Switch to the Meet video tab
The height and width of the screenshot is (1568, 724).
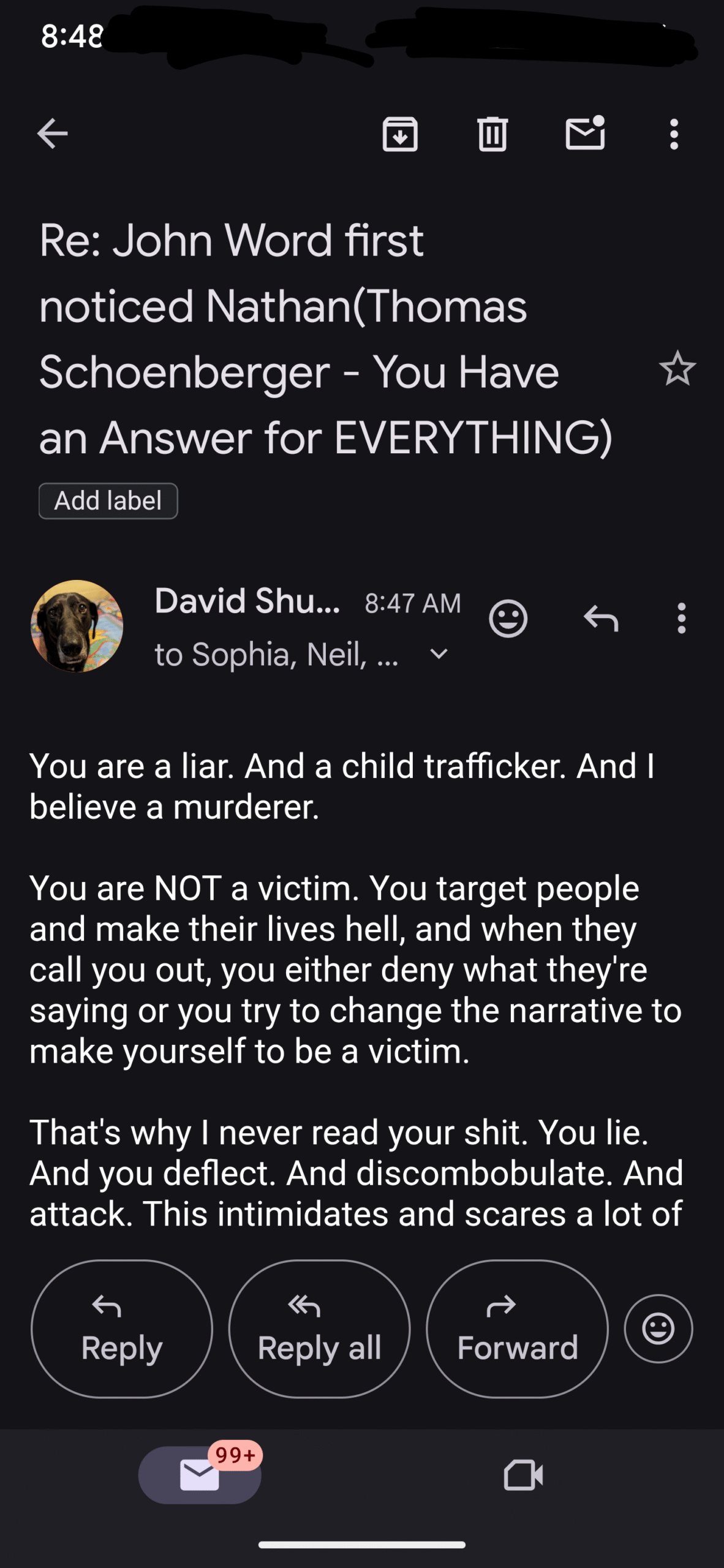pos(524,1475)
